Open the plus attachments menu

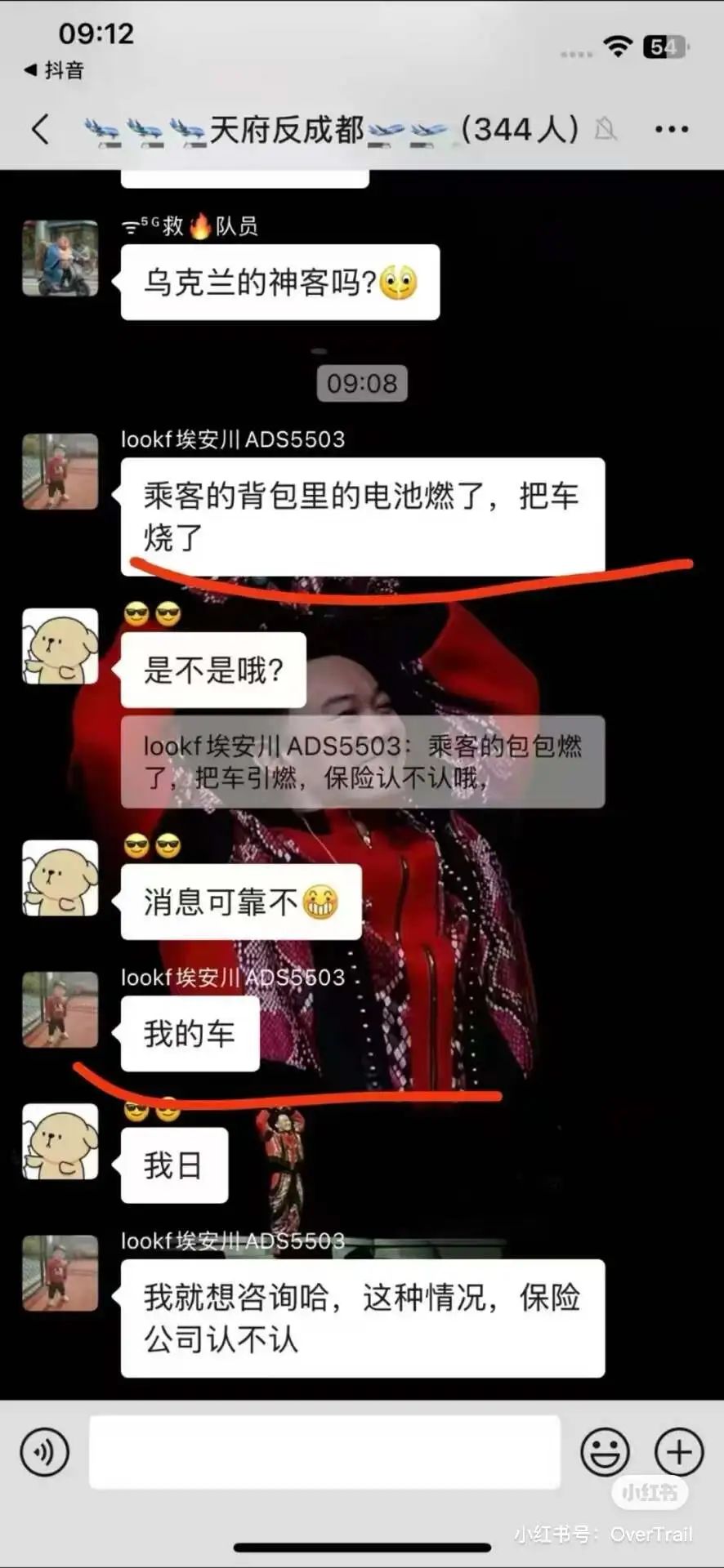679,1451
